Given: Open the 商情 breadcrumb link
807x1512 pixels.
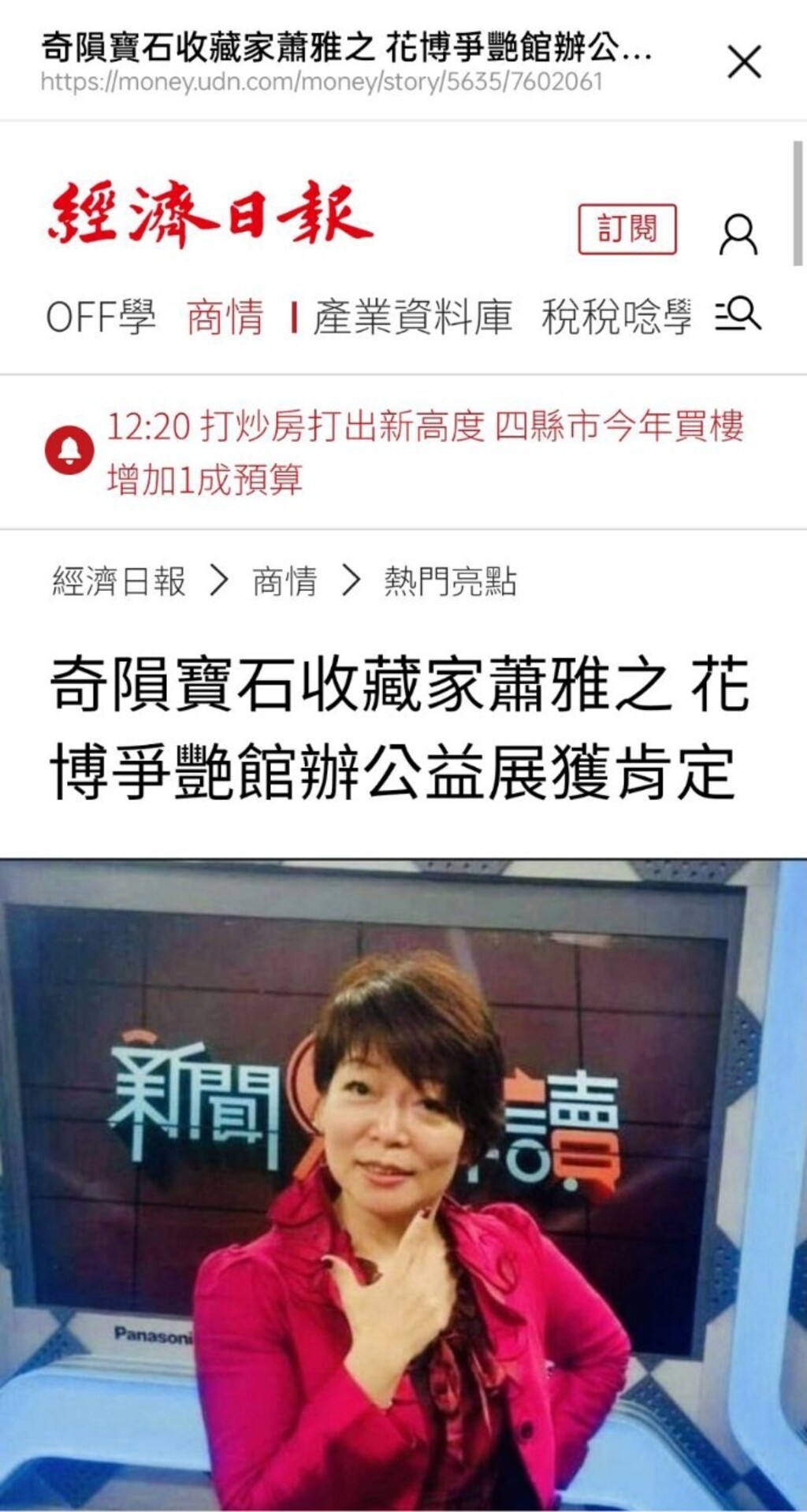Looking at the screenshot, I should pyautogui.click(x=284, y=581).
